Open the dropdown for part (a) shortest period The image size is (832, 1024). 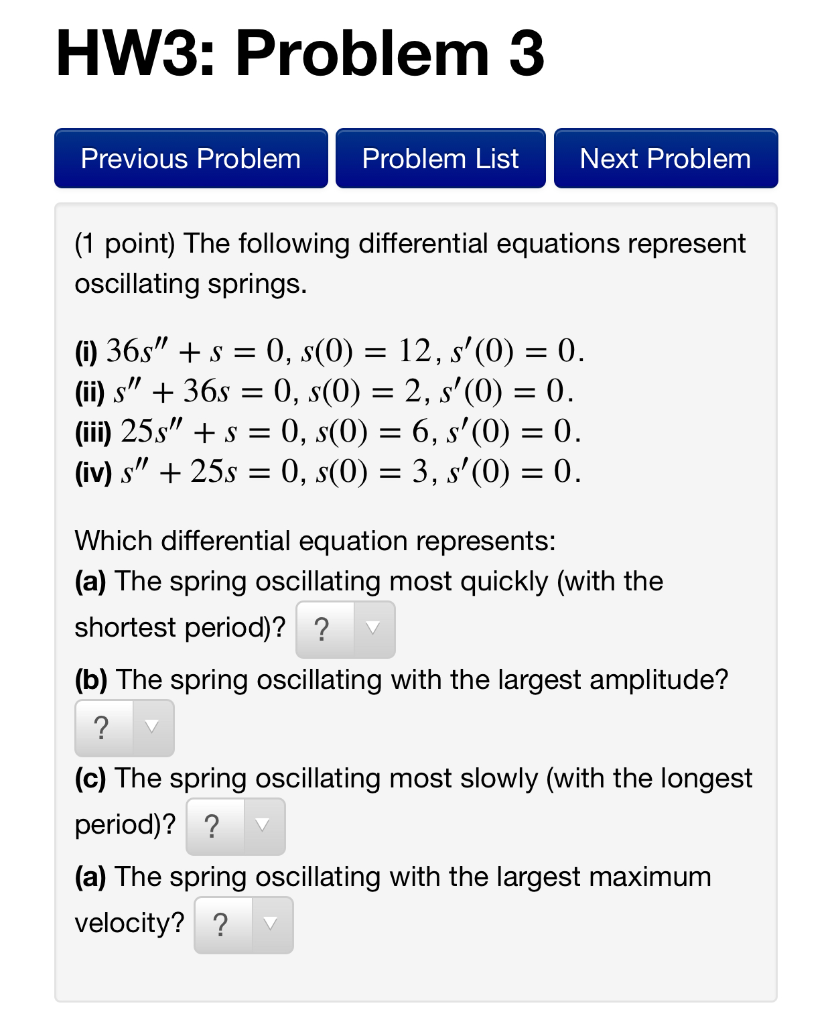[x=345, y=629]
